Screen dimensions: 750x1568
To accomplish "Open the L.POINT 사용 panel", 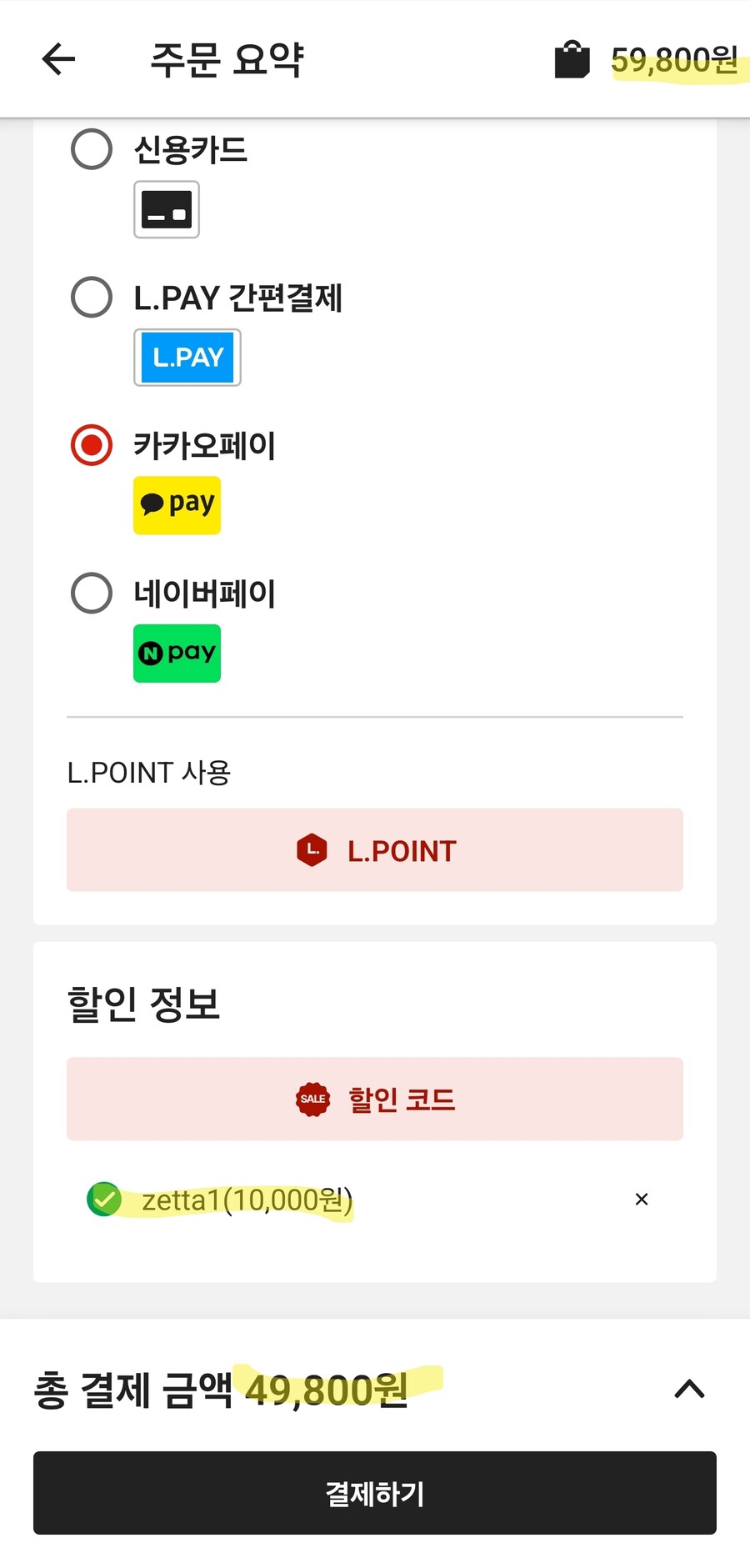I will point(374,850).
